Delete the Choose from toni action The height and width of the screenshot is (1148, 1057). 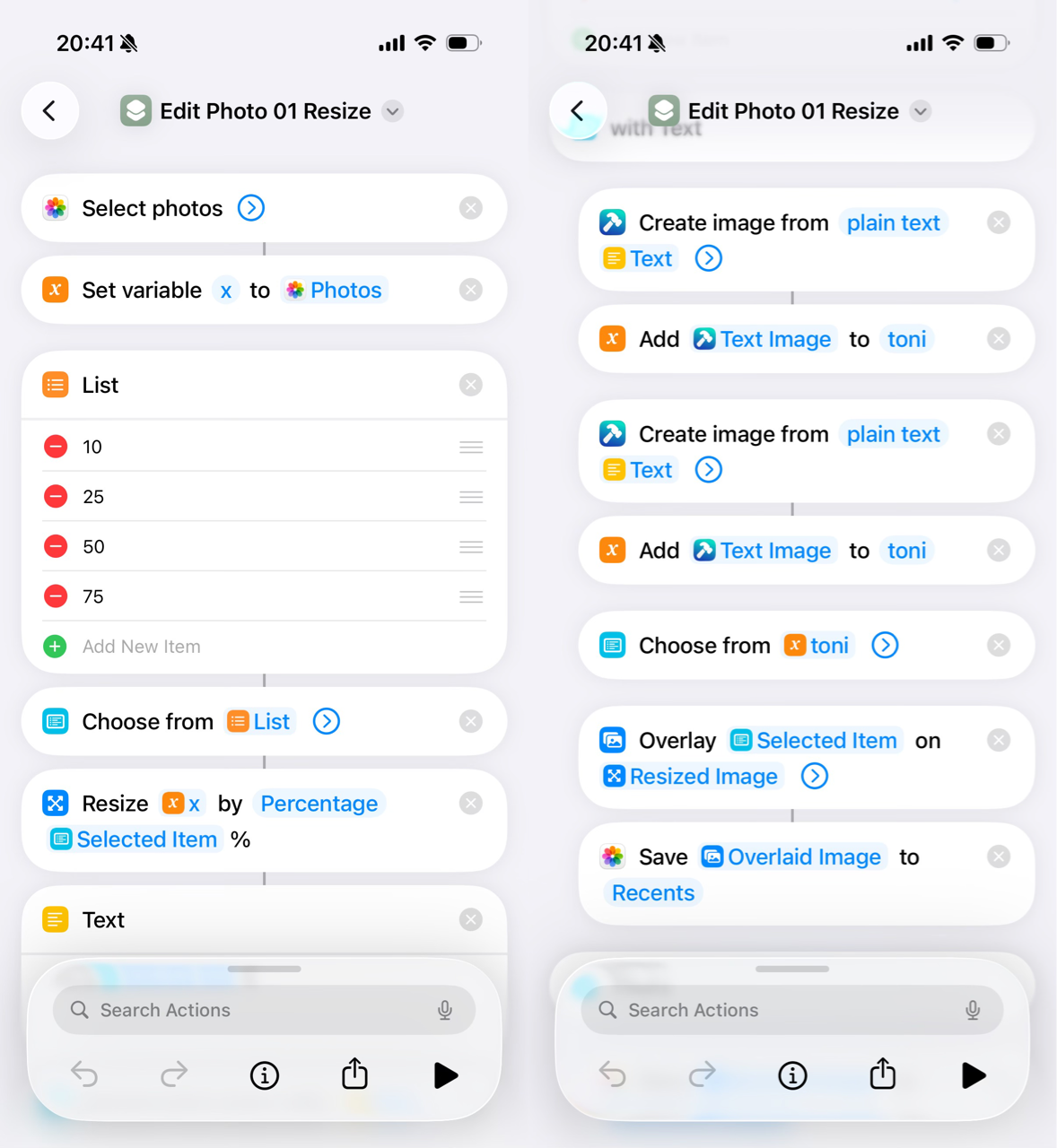coord(999,645)
